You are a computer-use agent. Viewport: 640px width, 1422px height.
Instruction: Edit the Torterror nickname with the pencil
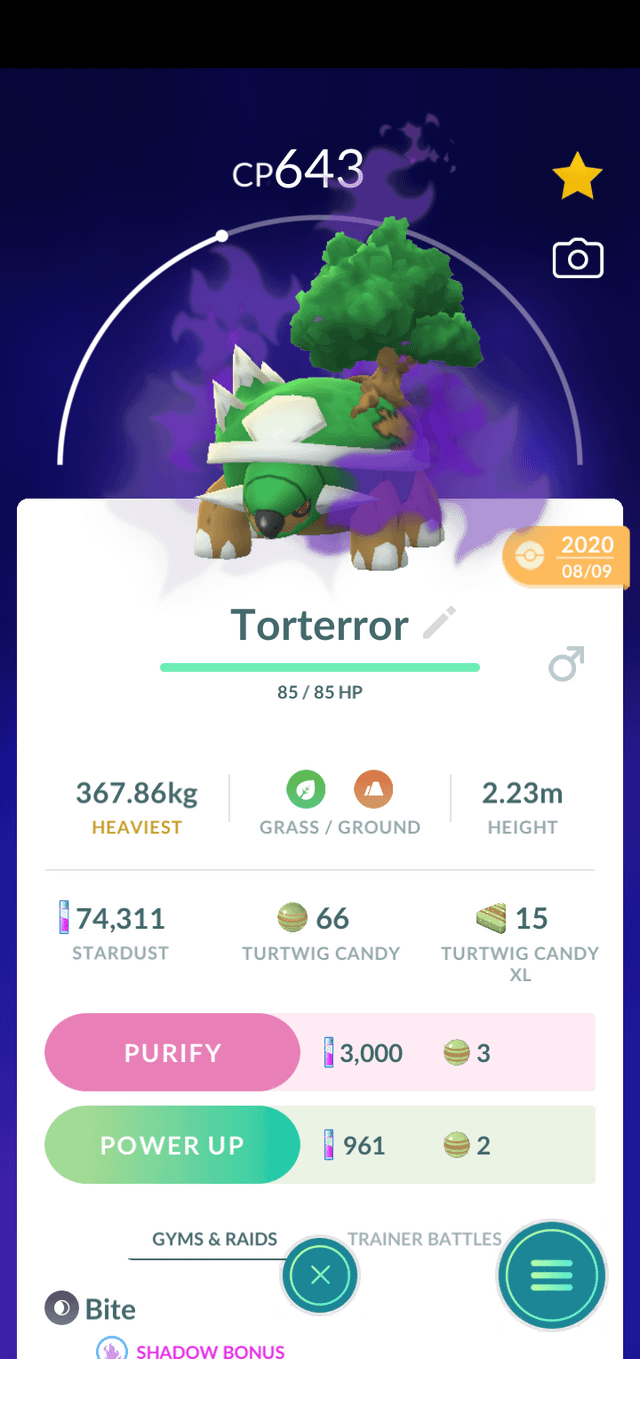pyautogui.click(x=438, y=623)
